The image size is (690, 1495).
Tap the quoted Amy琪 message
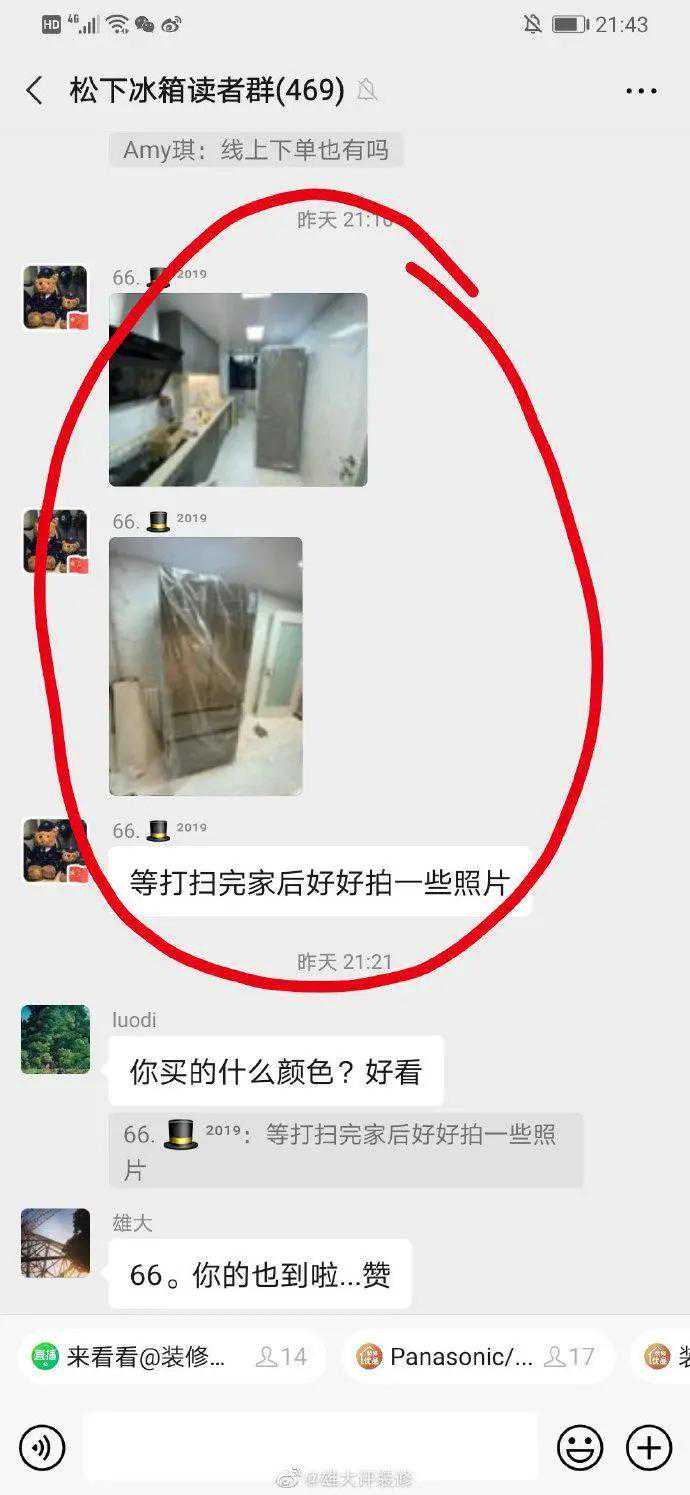tap(256, 150)
